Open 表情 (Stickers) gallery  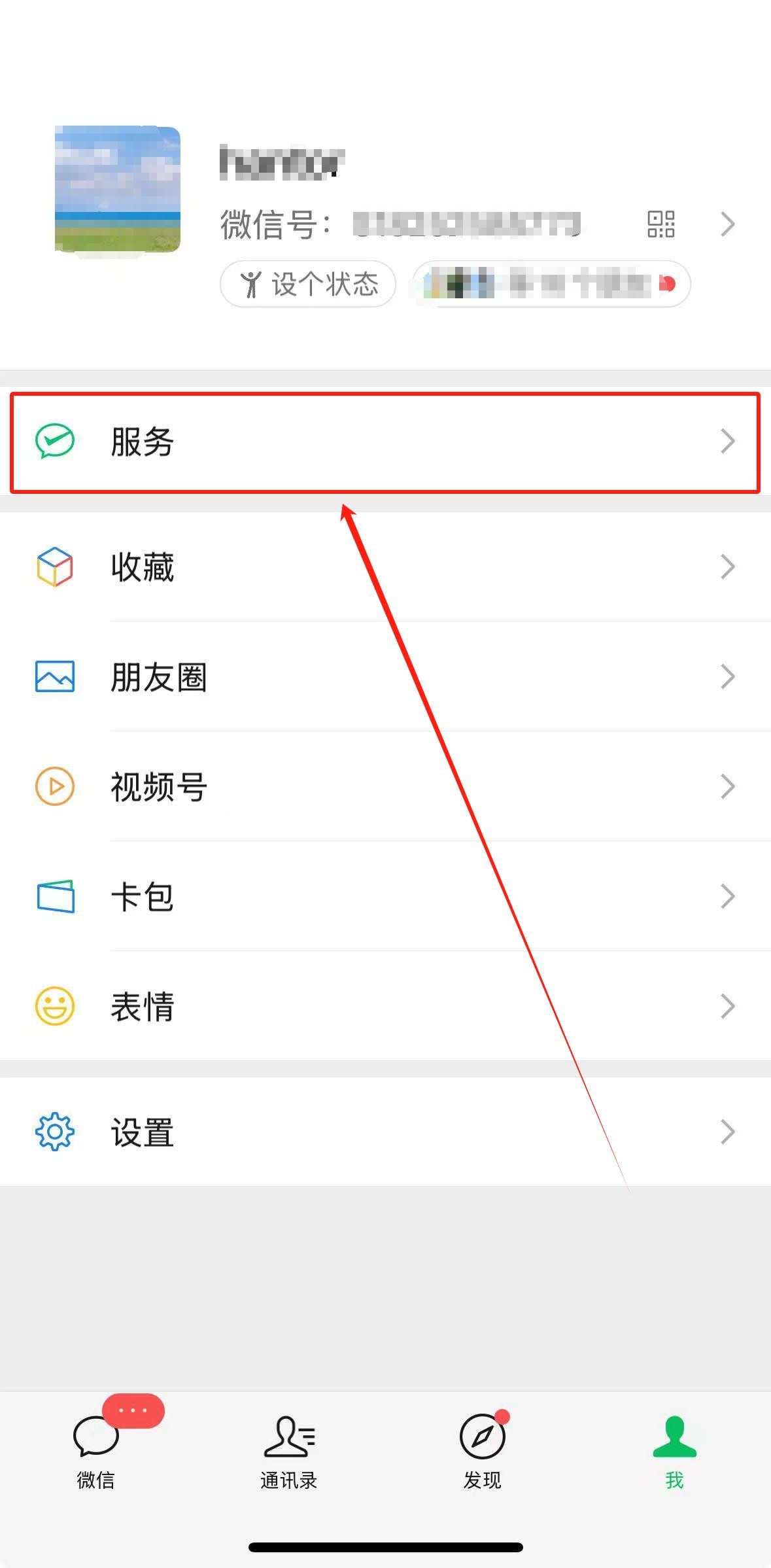(385, 1006)
